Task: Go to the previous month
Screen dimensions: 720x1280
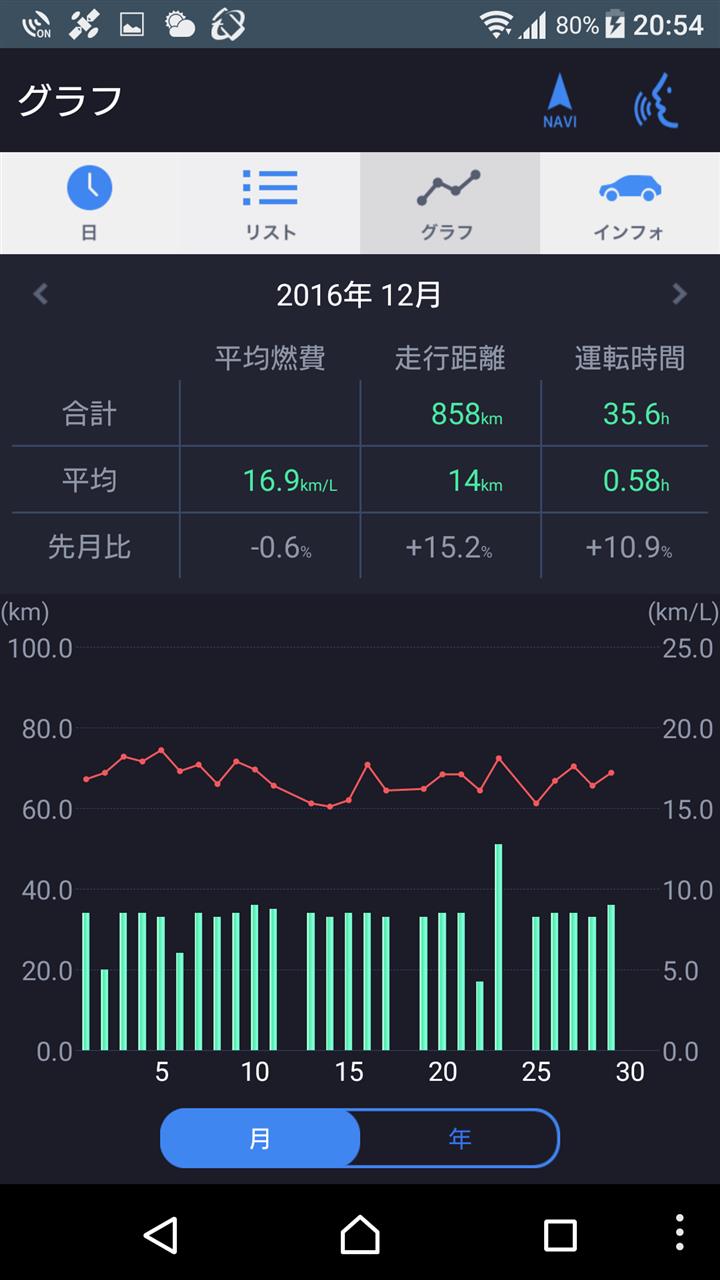Action: point(41,294)
